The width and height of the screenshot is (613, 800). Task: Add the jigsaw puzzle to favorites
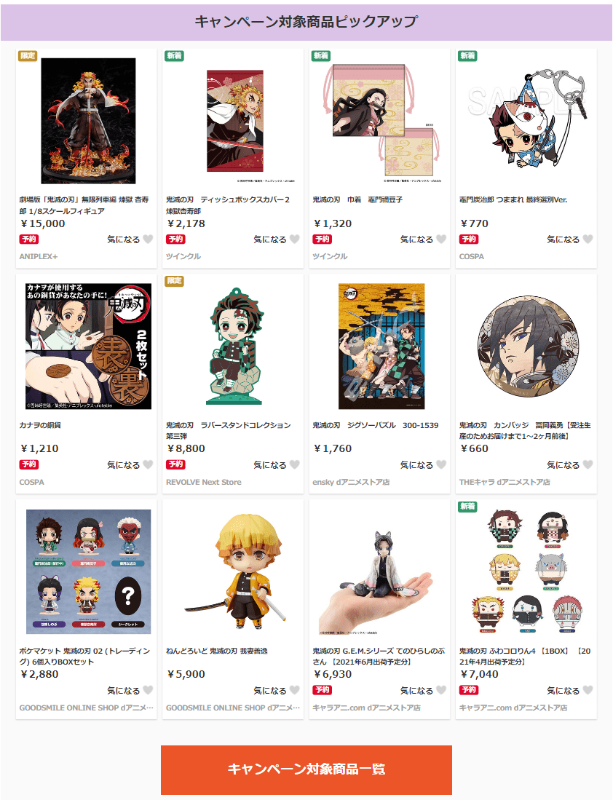(x=440, y=465)
